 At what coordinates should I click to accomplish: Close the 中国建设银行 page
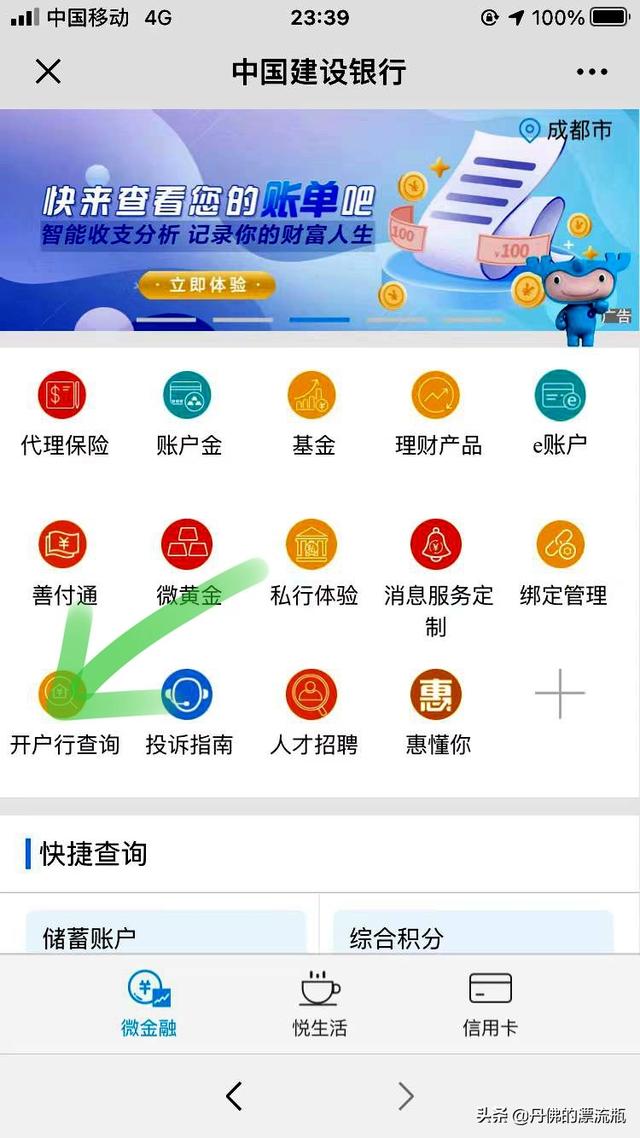click(48, 72)
